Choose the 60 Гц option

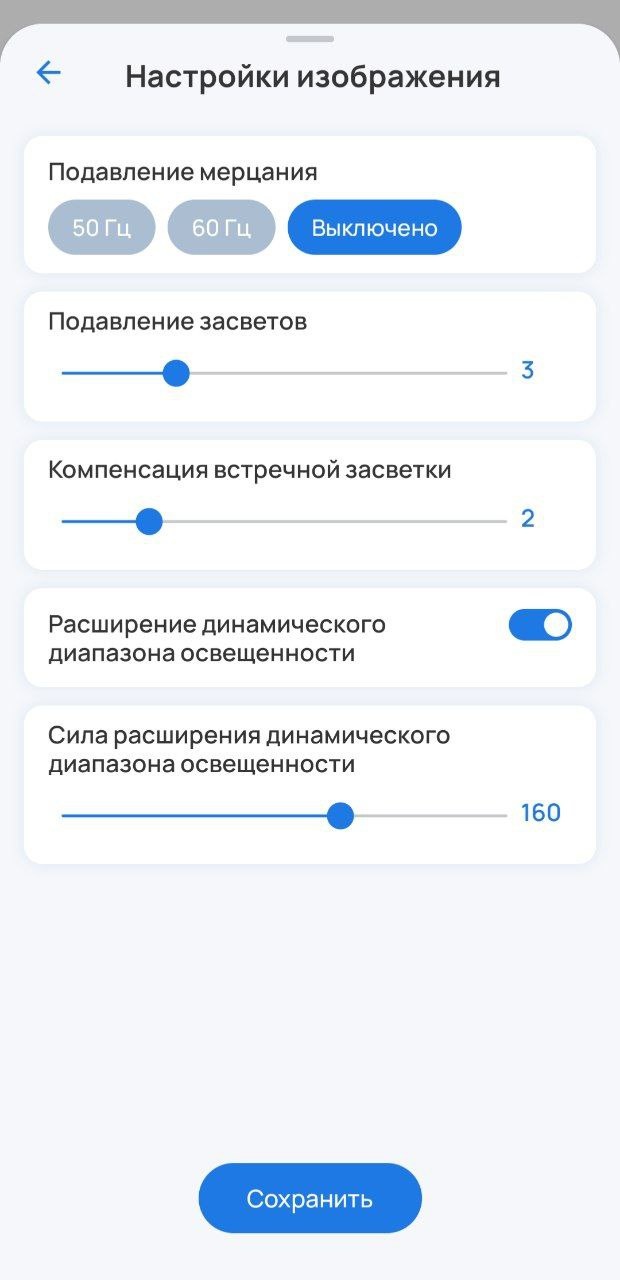pos(221,228)
